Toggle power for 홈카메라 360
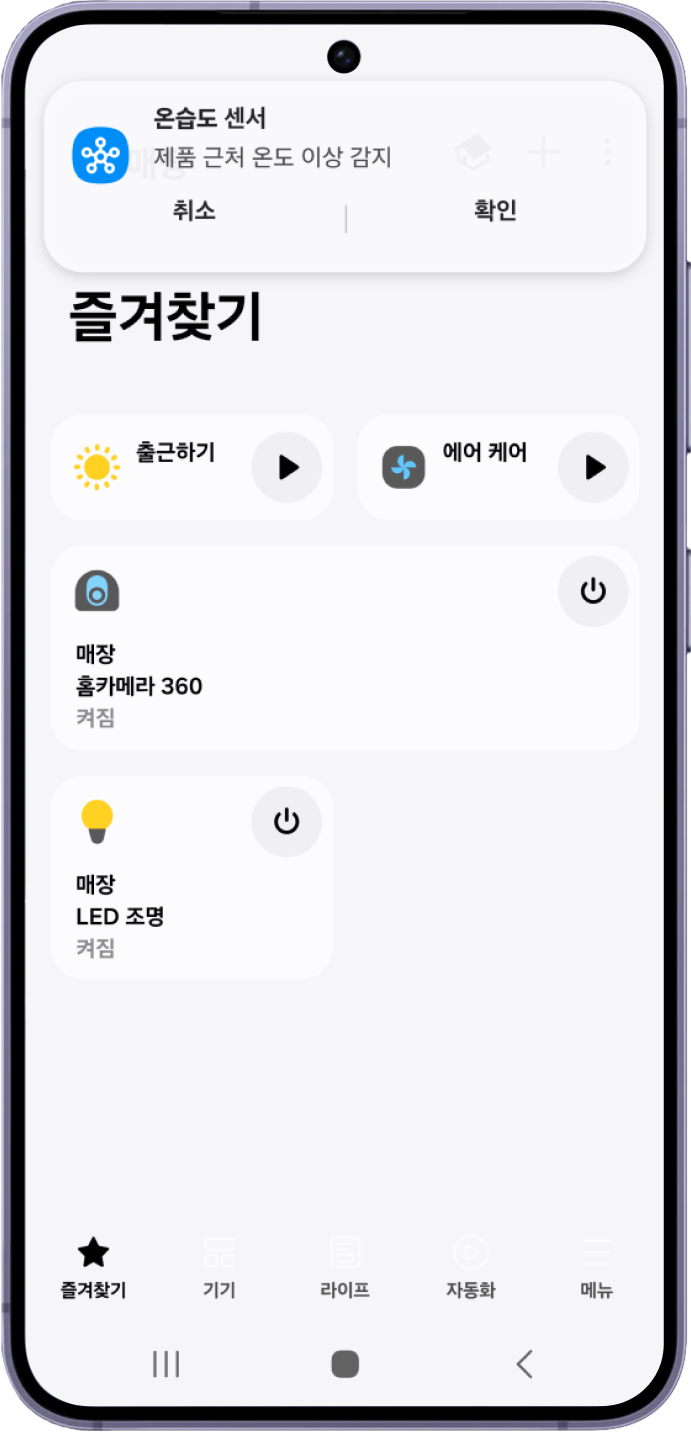Screen dimensions: 691x1432 (593, 592)
